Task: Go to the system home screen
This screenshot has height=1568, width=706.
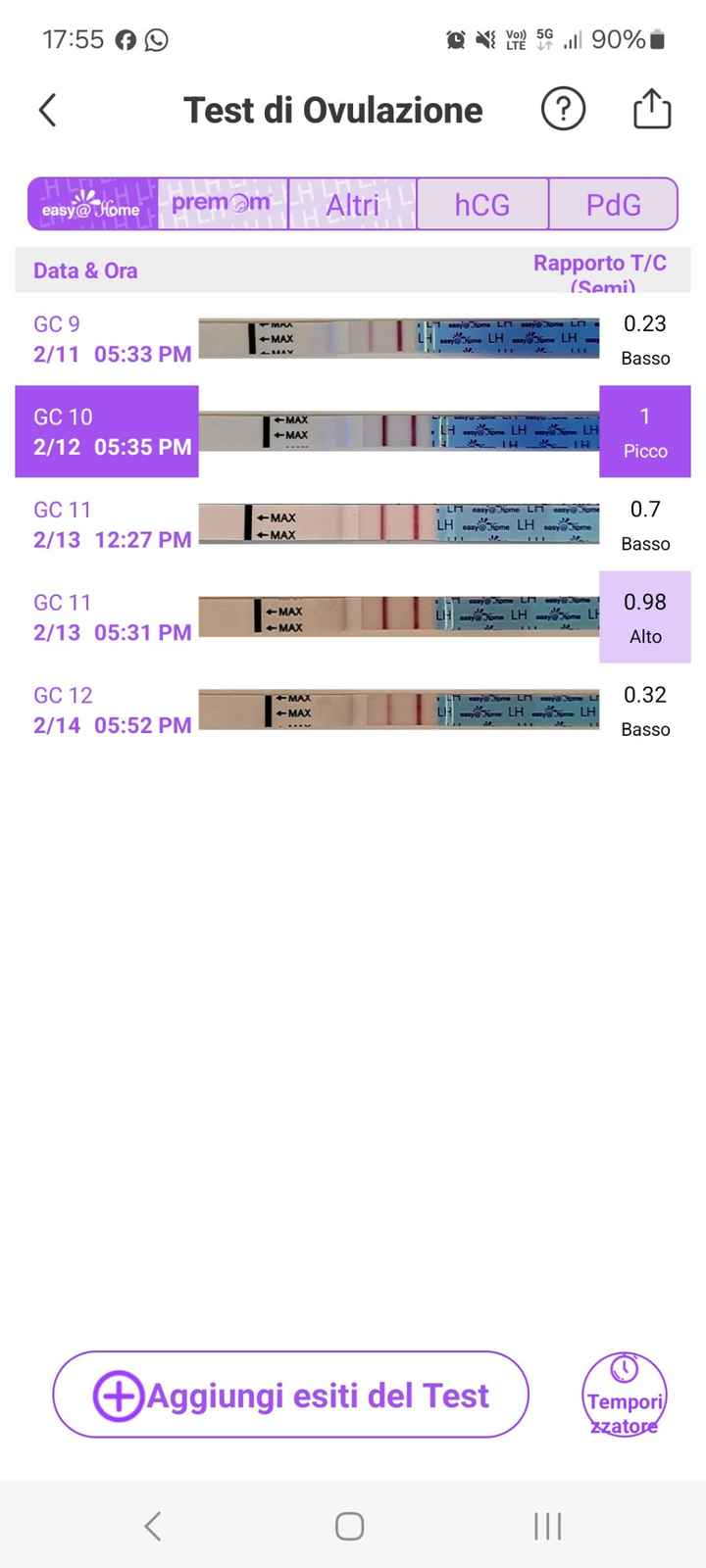Action: coord(350,1526)
